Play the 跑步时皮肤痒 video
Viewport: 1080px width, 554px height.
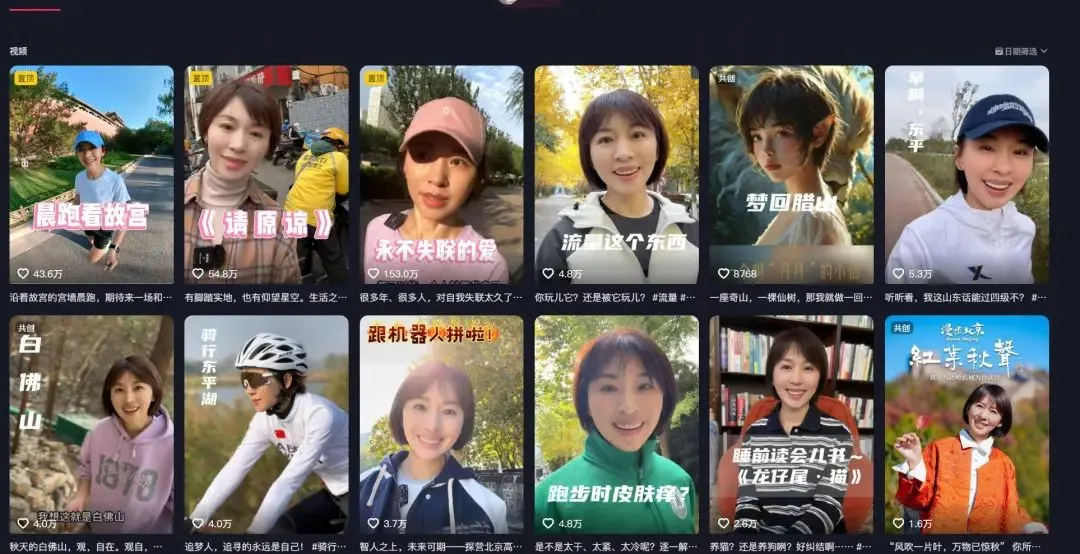click(x=616, y=424)
